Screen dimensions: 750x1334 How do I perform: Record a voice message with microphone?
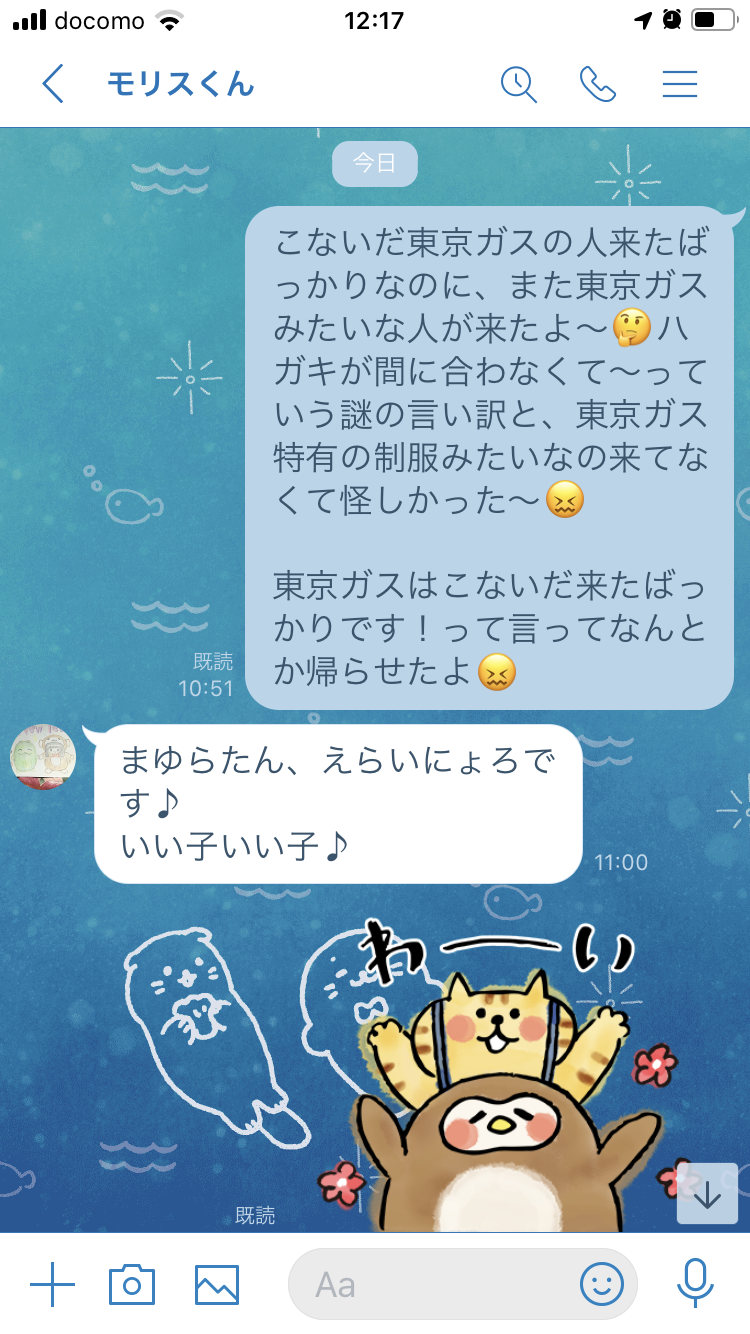694,1284
